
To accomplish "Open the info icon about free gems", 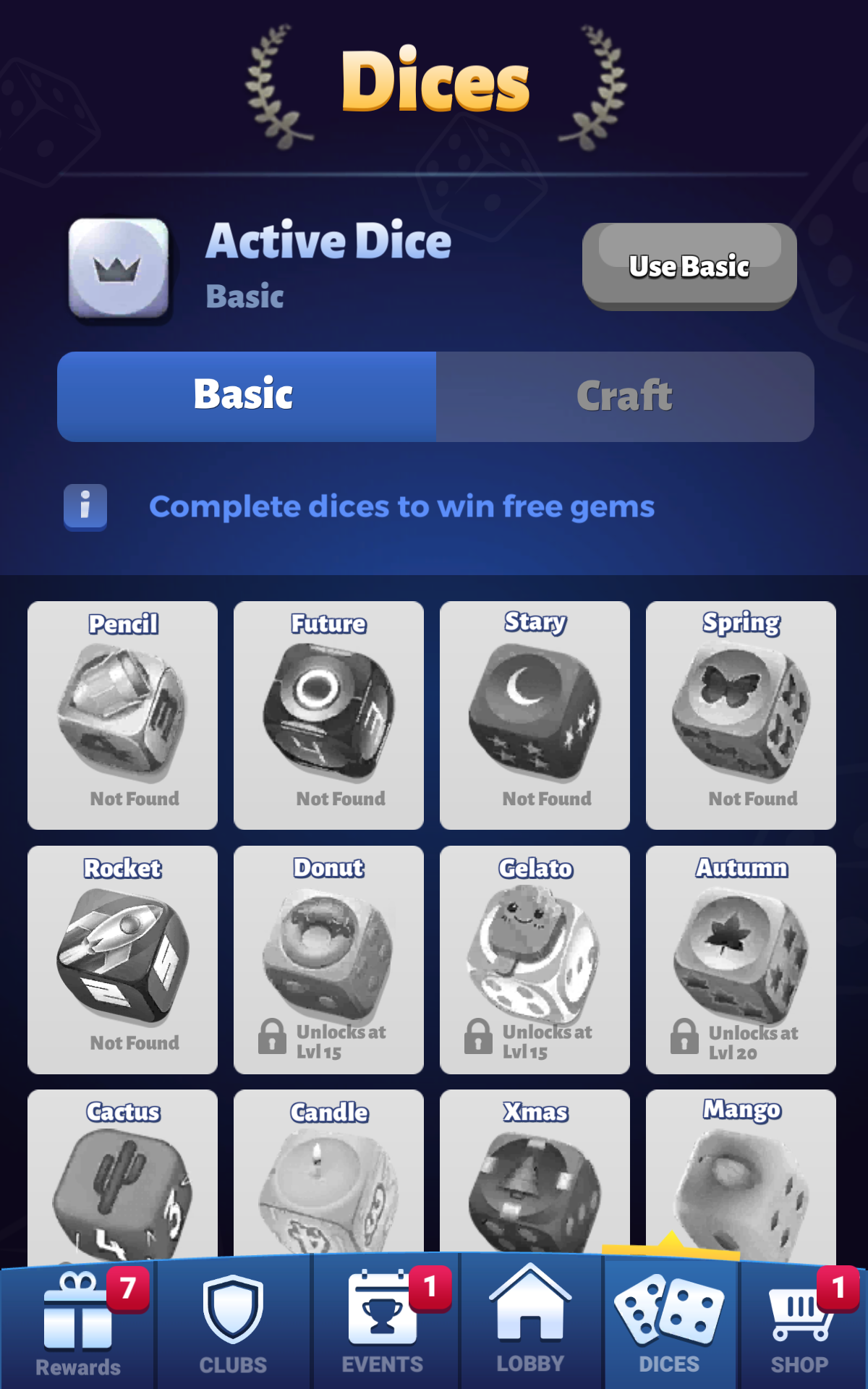I will tap(85, 506).
